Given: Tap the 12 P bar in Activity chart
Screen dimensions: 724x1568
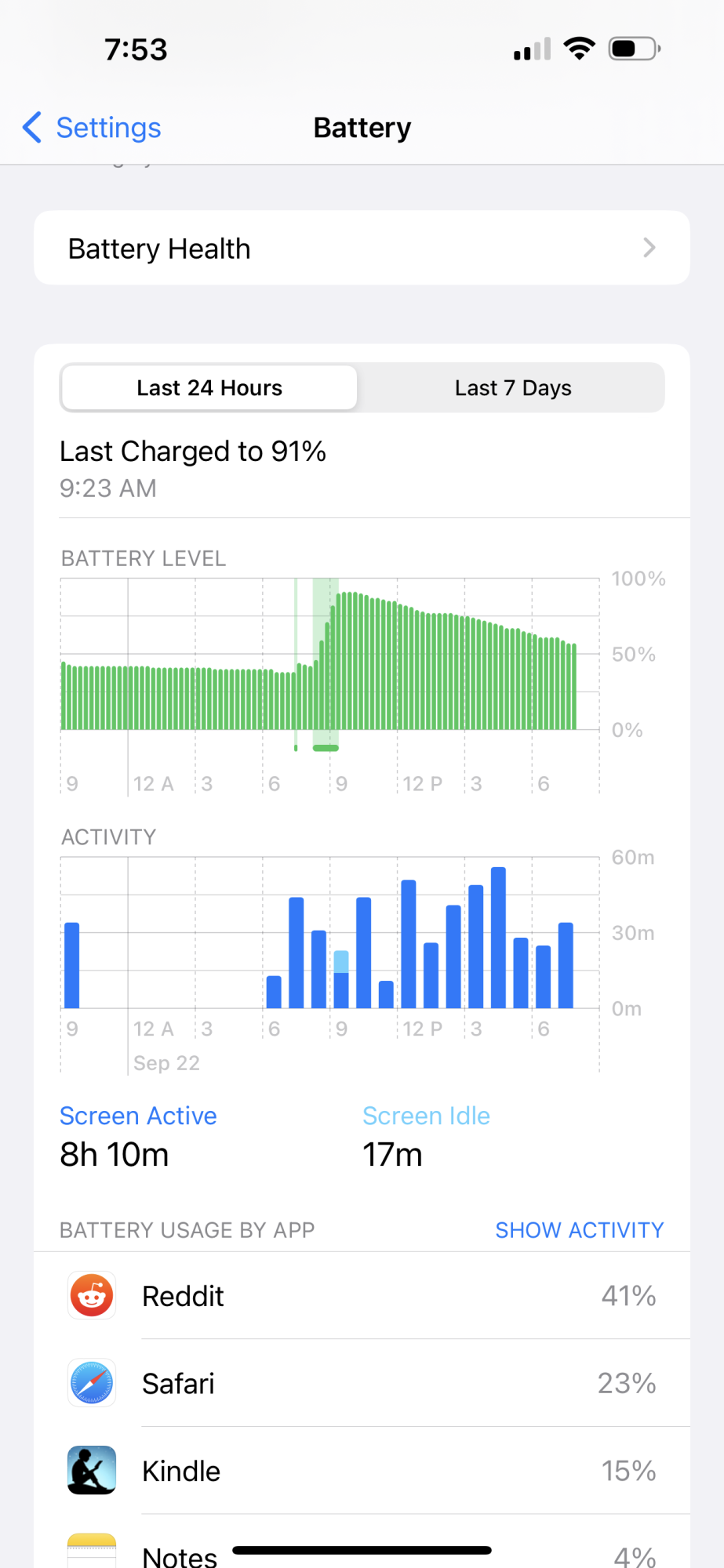Looking at the screenshot, I should [409, 944].
